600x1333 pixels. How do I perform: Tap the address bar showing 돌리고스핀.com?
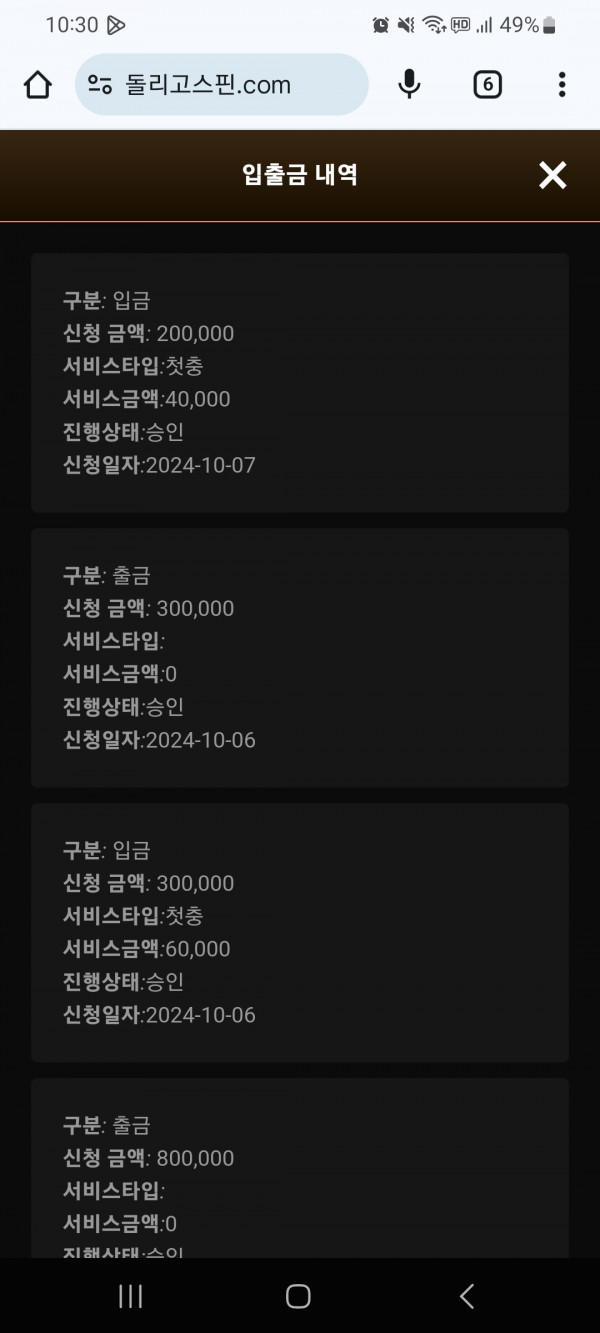coord(222,85)
